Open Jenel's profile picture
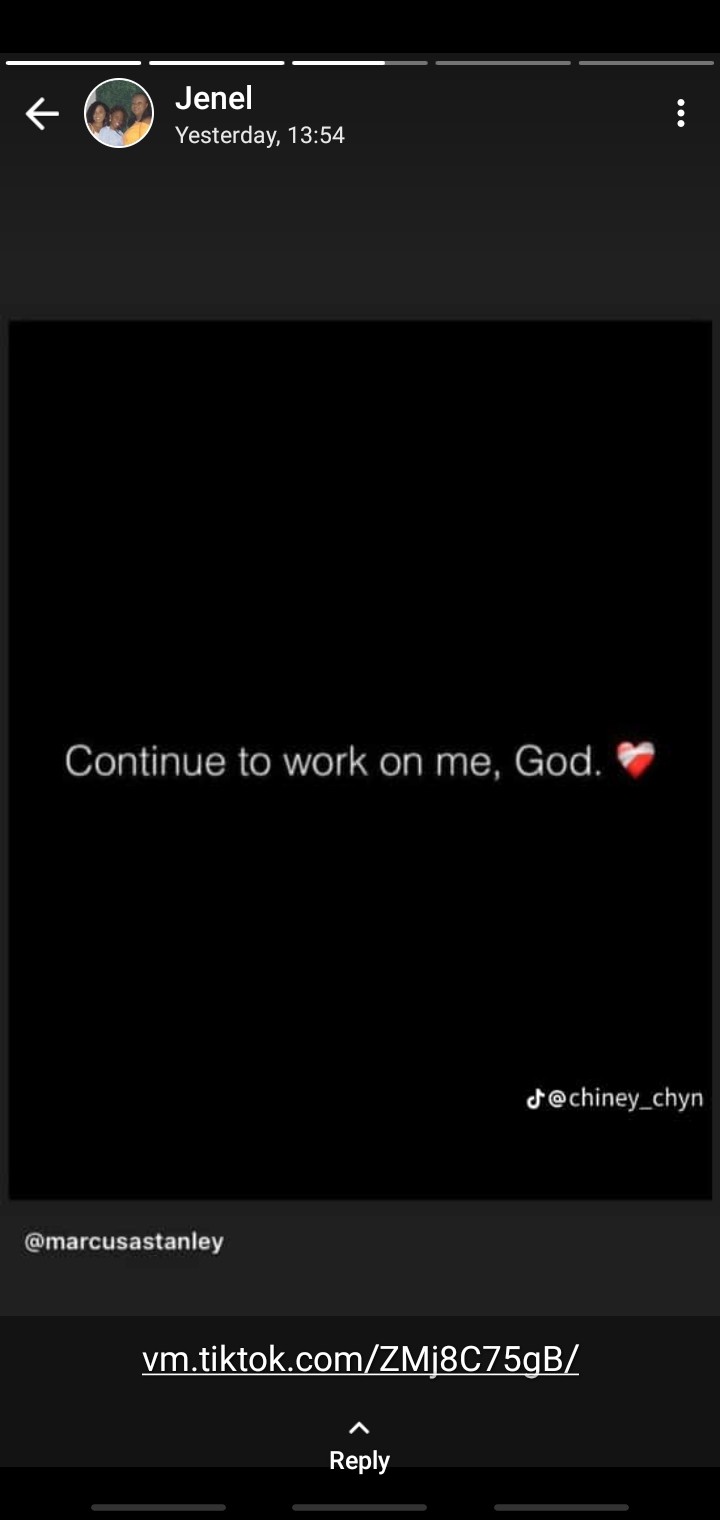Viewport: 720px width, 1520px height. (x=119, y=114)
